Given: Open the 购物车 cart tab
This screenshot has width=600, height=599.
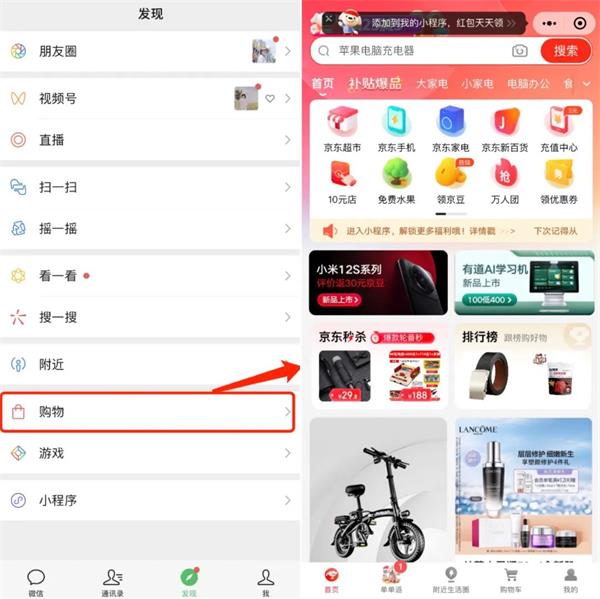Looking at the screenshot, I should pyautogui.click(x=511, y=579).
